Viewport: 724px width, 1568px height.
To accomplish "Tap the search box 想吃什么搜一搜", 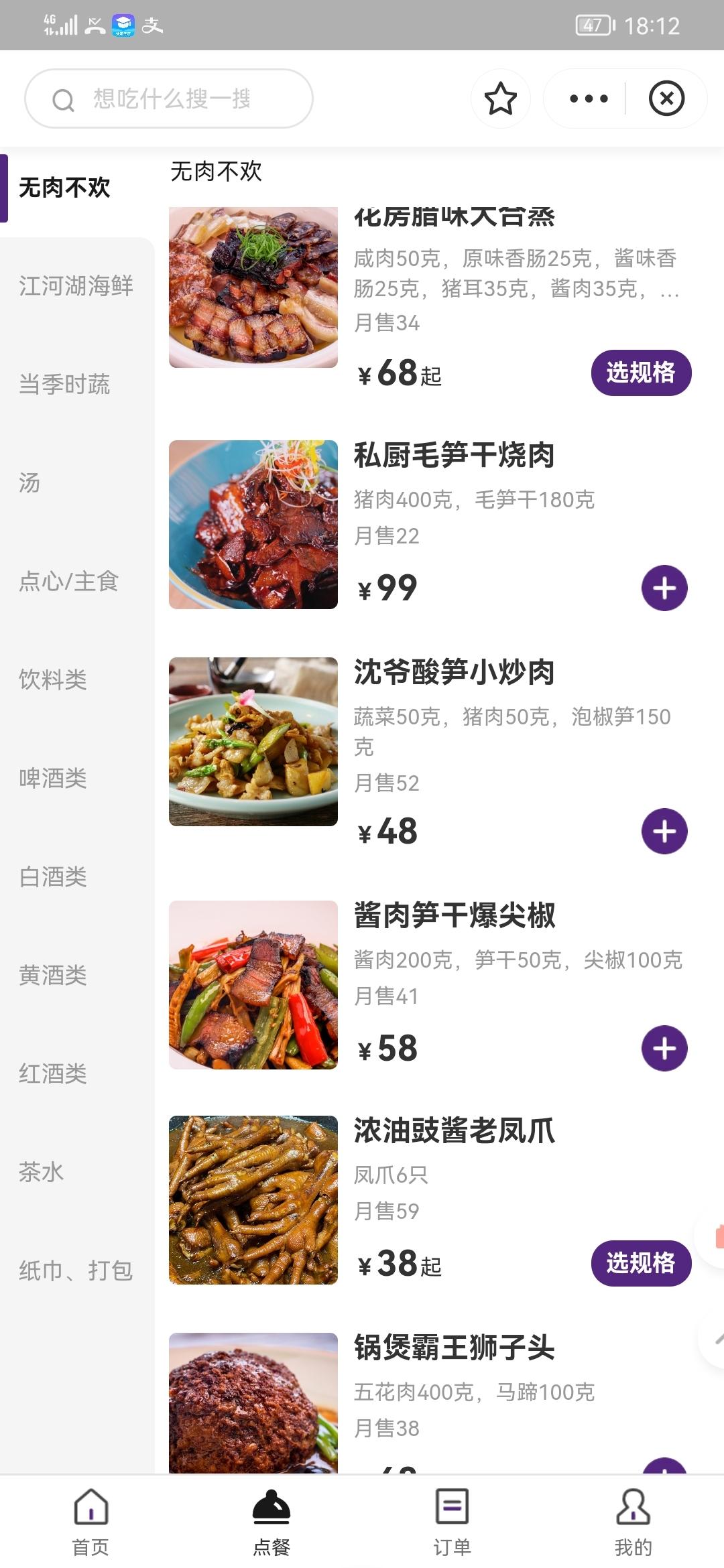I will tap(169, 99).
